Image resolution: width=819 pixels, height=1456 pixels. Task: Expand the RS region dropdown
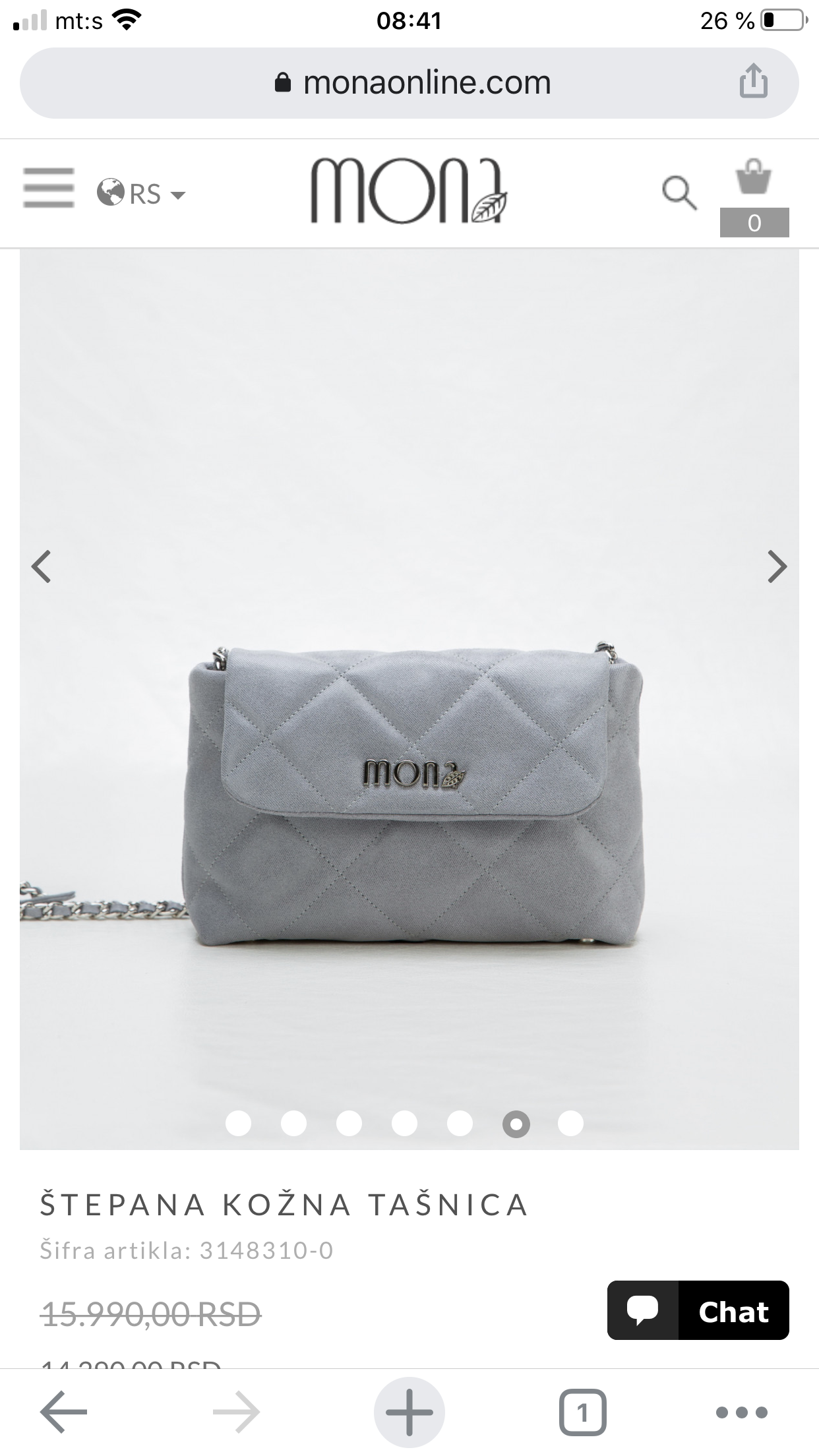coord(141,194)
